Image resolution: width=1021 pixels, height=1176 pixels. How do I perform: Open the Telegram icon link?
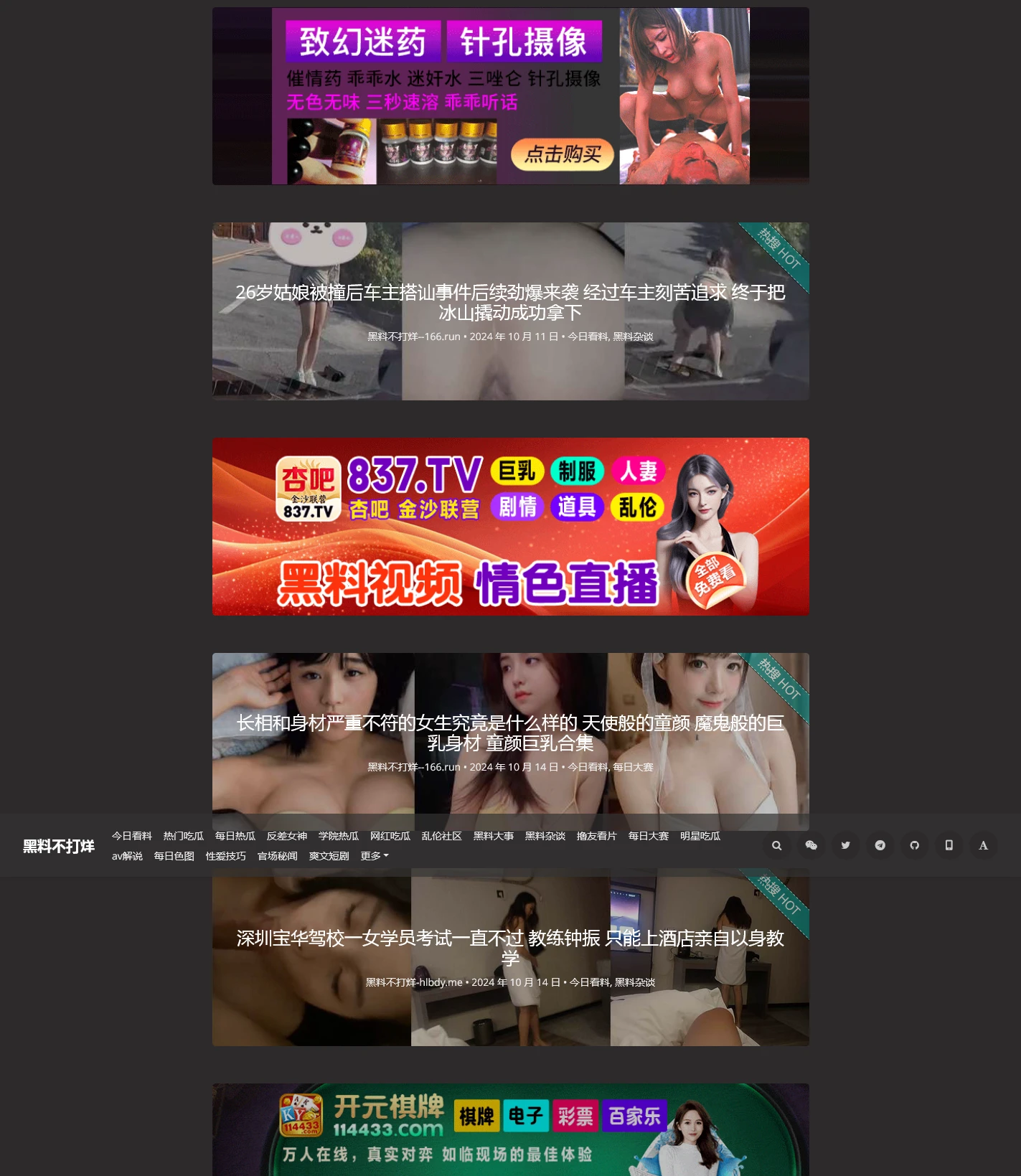tap(880, 845)
